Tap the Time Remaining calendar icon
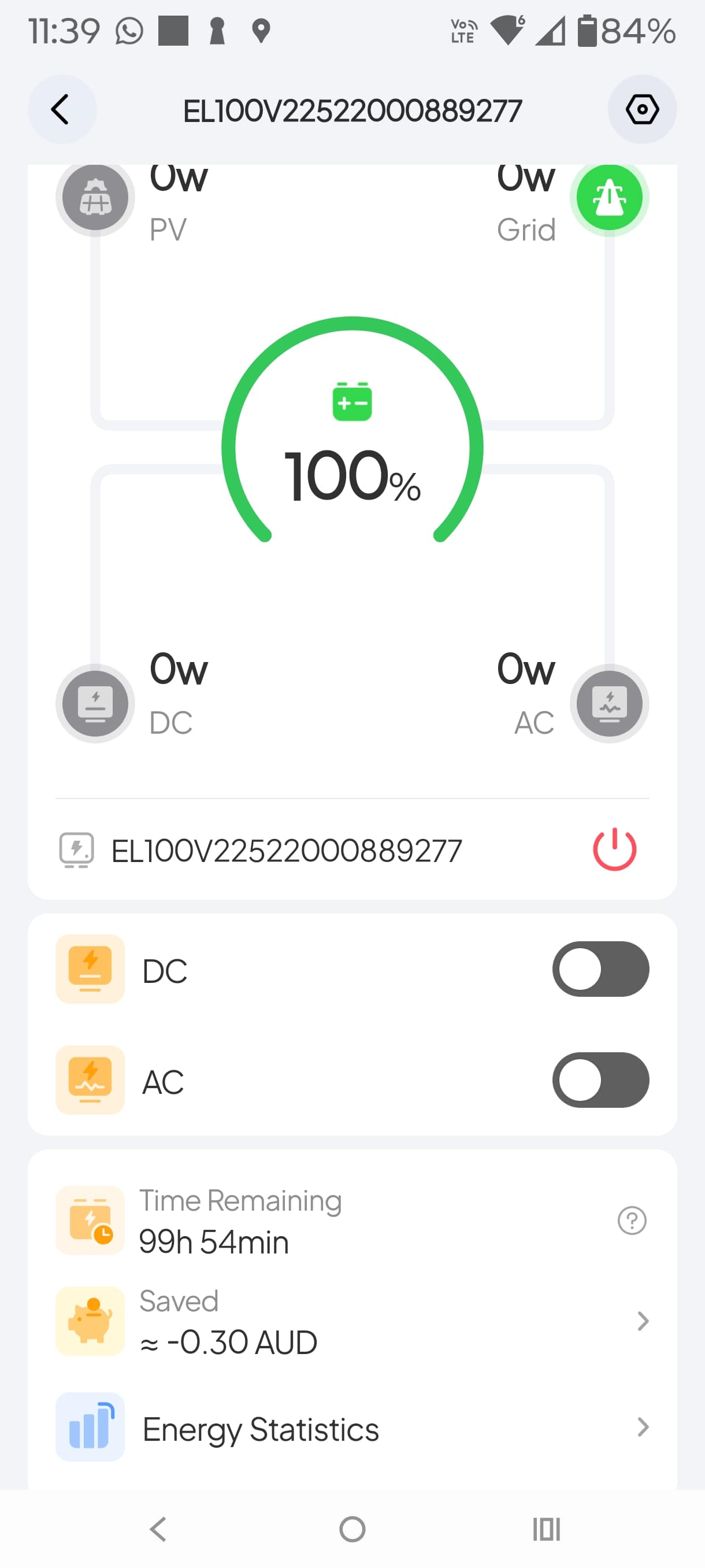This screenshot has width=705, height=1568. [x=90, y=1221]
